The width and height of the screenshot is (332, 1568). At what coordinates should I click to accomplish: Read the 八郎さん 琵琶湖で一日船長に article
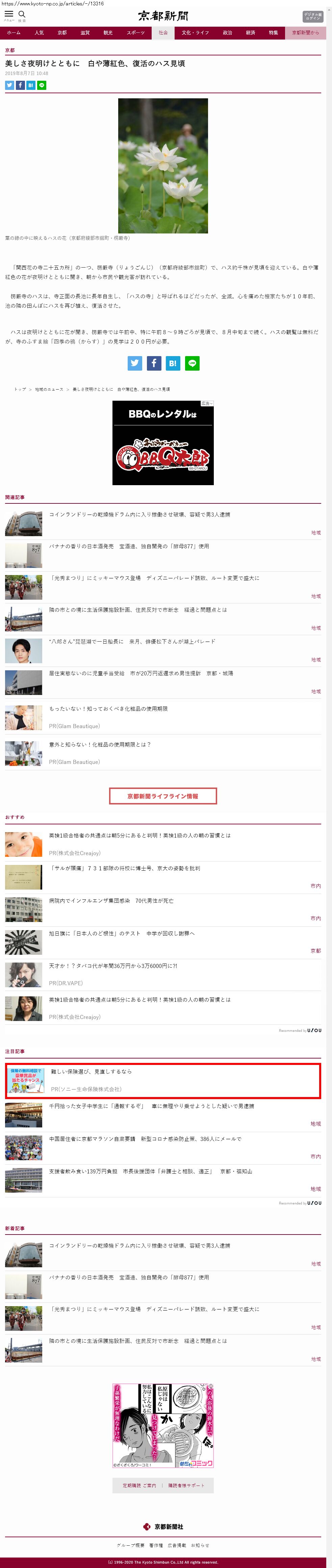[x=132, y=642]
